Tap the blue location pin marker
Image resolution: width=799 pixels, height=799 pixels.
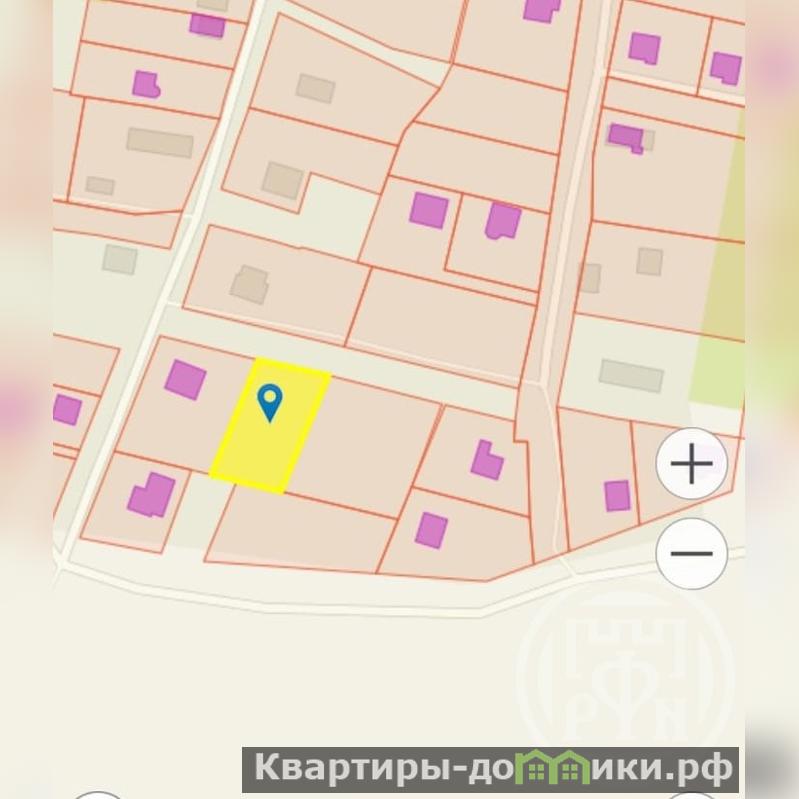click(x=270, y=401)
